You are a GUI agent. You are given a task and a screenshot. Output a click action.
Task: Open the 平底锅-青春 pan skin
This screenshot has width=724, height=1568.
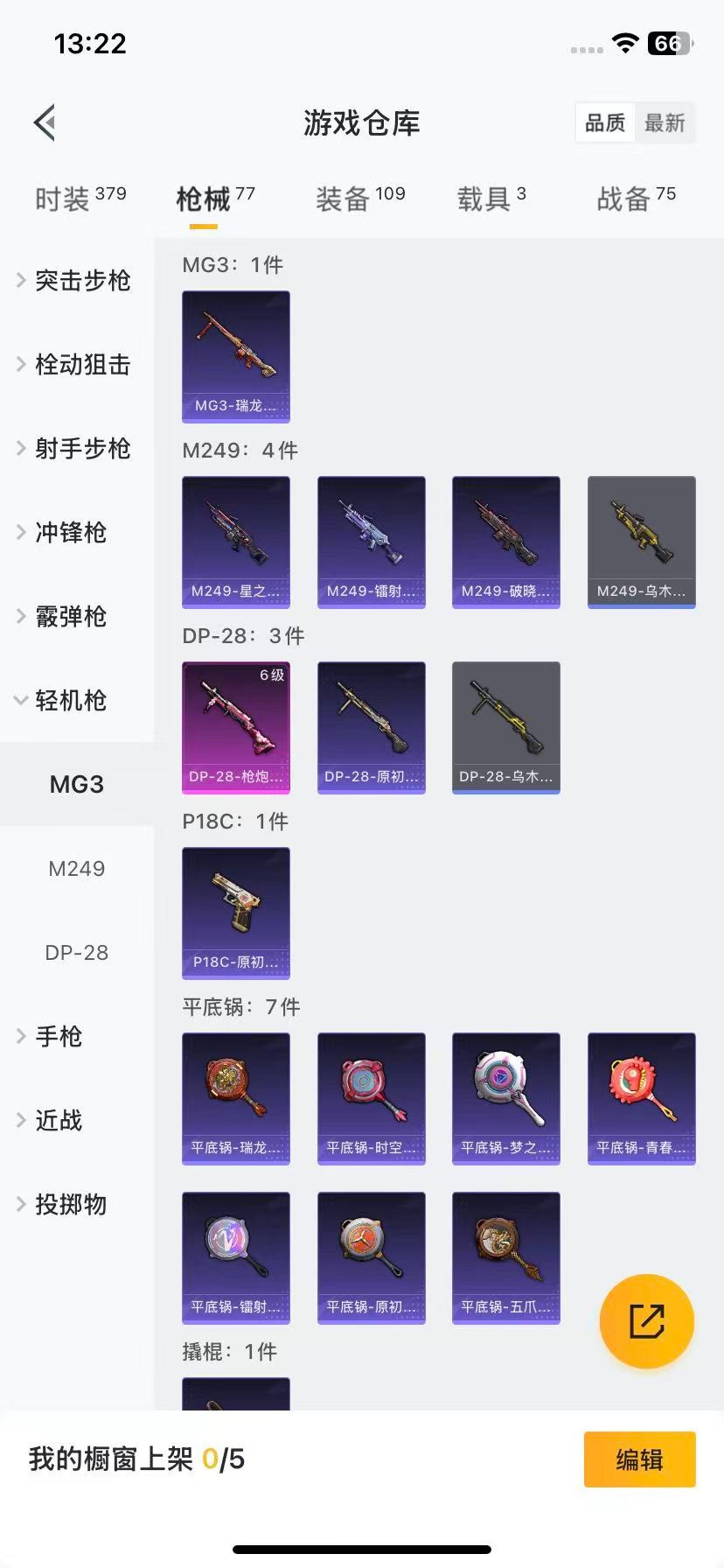[x=641, y=1098]
